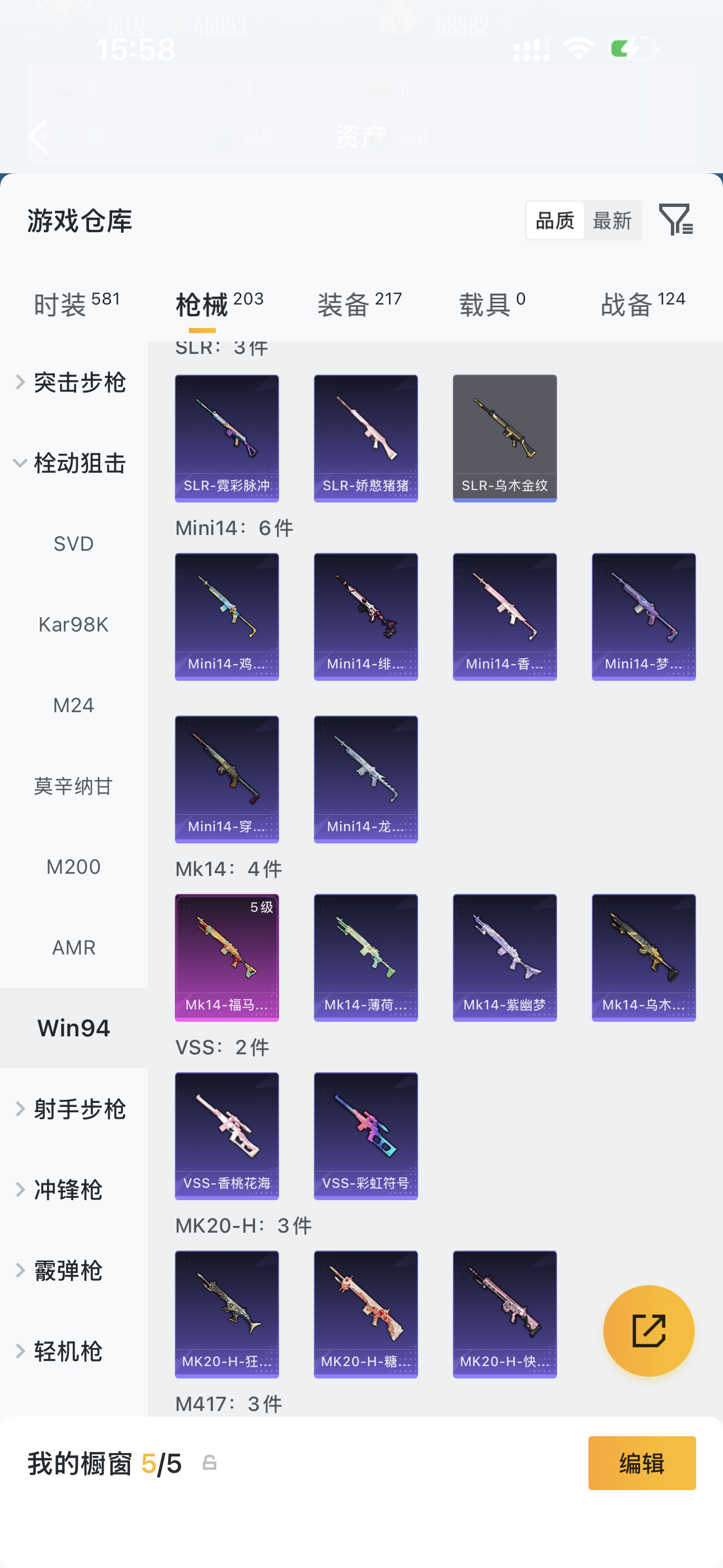Image resolution: width=723 pixels, height=1568 pixels.
Task: Open the SLR-乌木金纹 skin
Action: coord(504,438)
